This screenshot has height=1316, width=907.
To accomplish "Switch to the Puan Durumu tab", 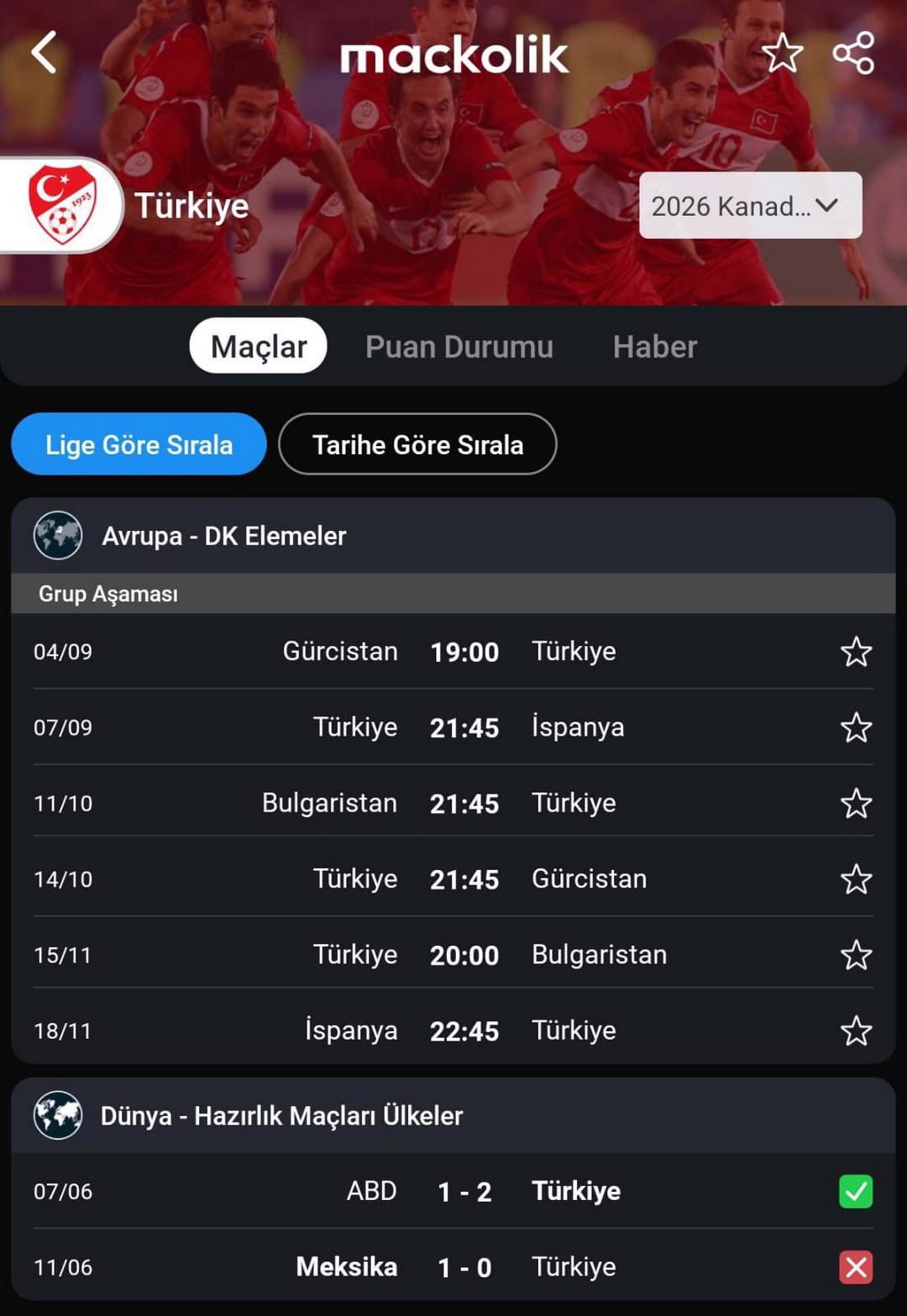I will (459, 347).
